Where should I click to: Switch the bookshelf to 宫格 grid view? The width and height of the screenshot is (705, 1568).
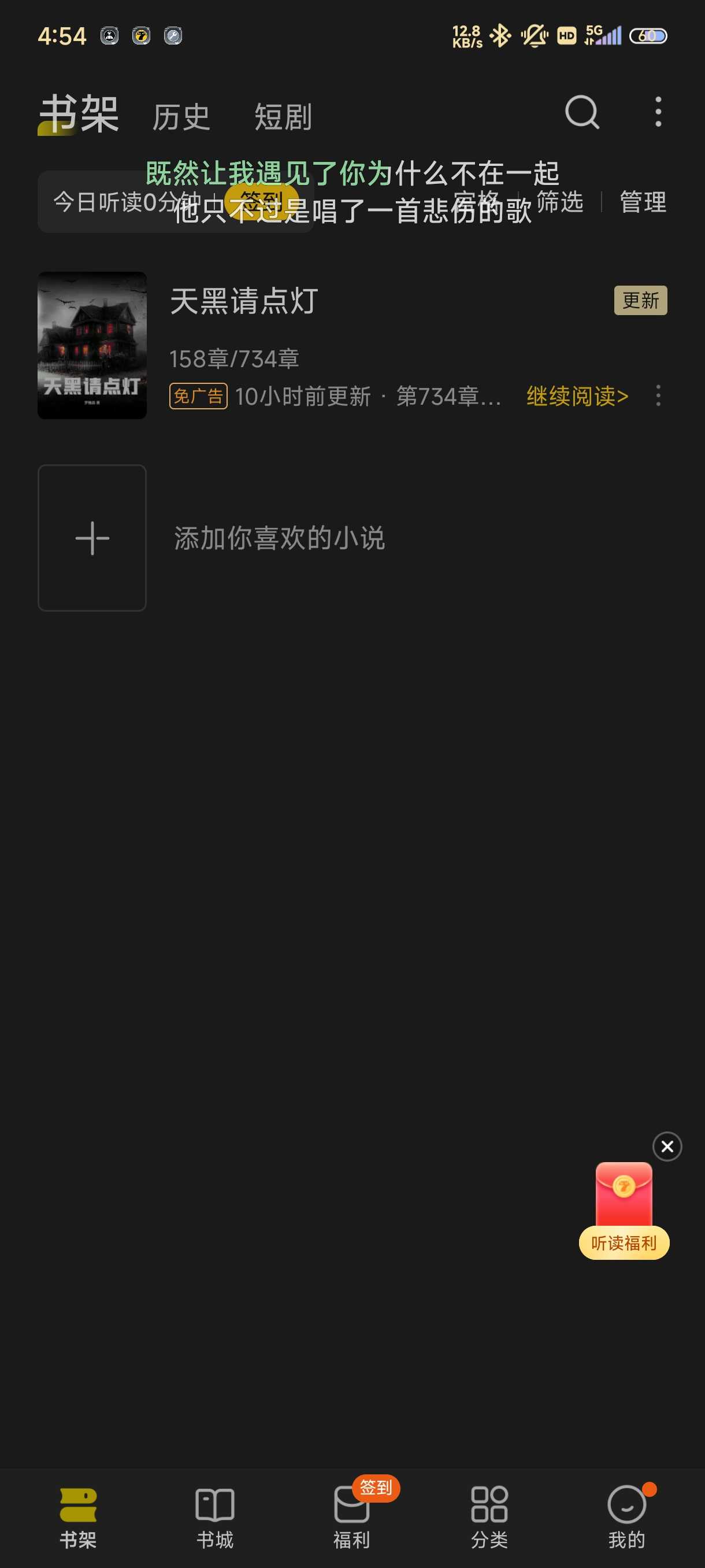click(x=476, y=199)
